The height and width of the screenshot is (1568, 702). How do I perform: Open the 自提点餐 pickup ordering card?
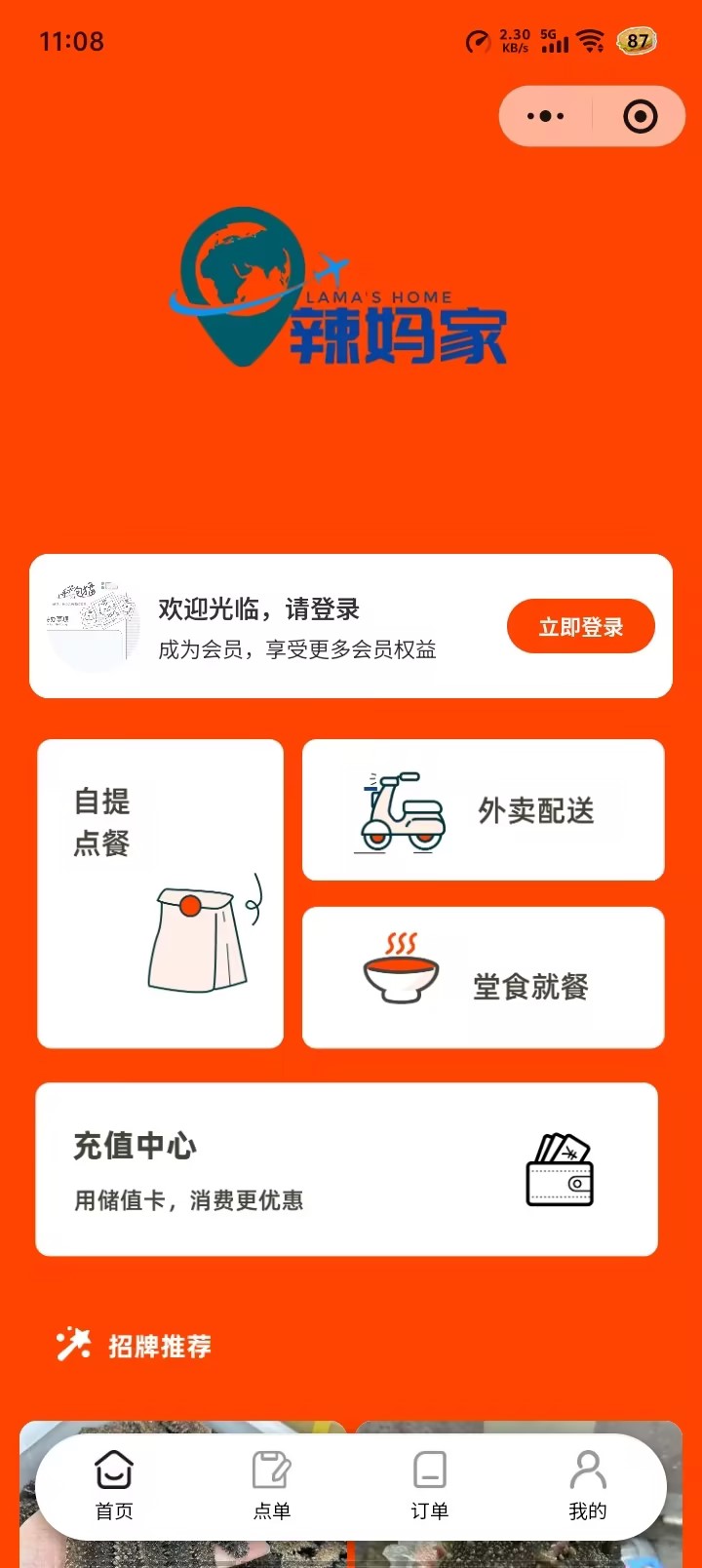click(160, 893)
